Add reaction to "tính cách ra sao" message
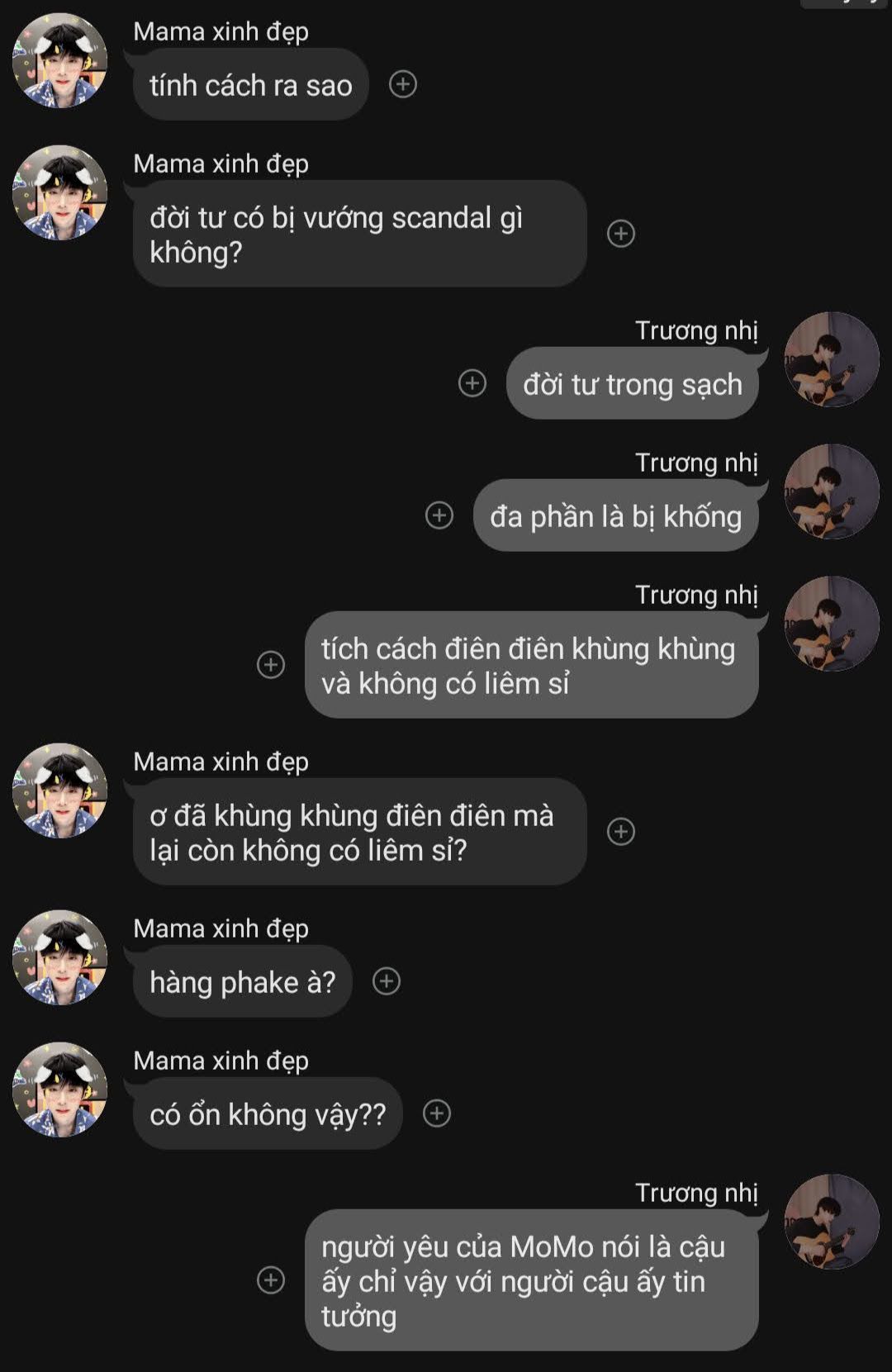This screenshot has width=892, height=1372. [403, 84]
